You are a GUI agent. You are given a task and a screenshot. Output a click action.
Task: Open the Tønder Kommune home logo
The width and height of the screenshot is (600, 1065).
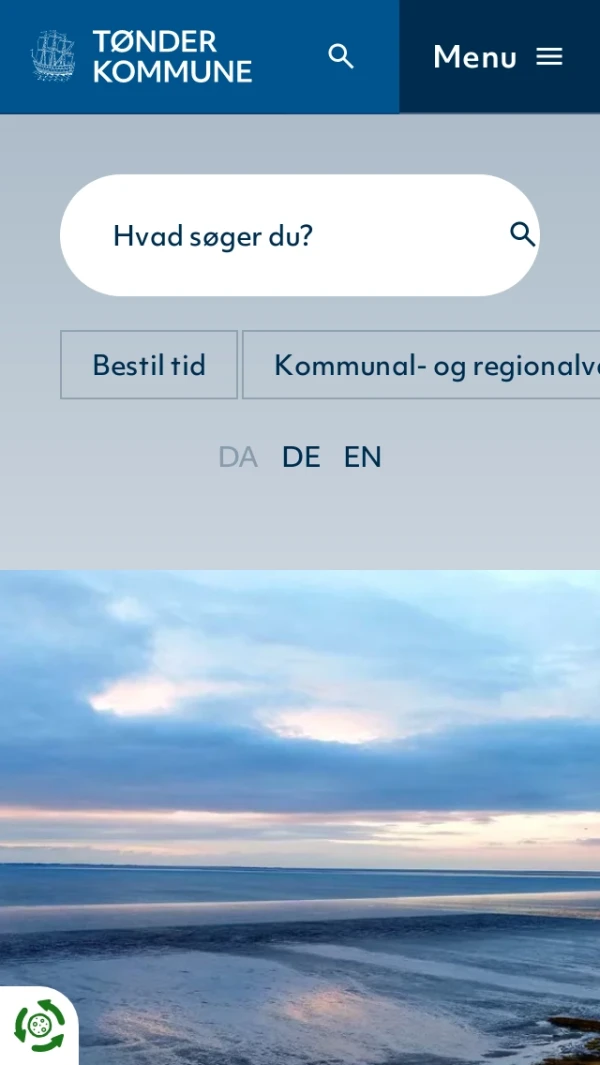pyautogui.click(x=141, y=56)
